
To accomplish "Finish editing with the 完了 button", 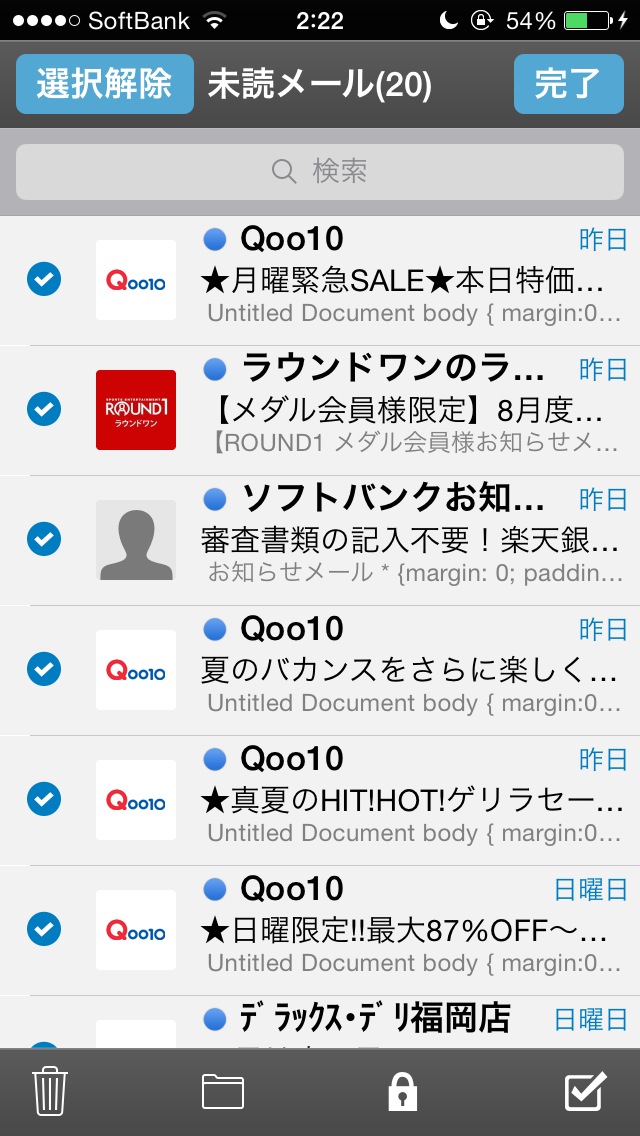I will (568, 85).
